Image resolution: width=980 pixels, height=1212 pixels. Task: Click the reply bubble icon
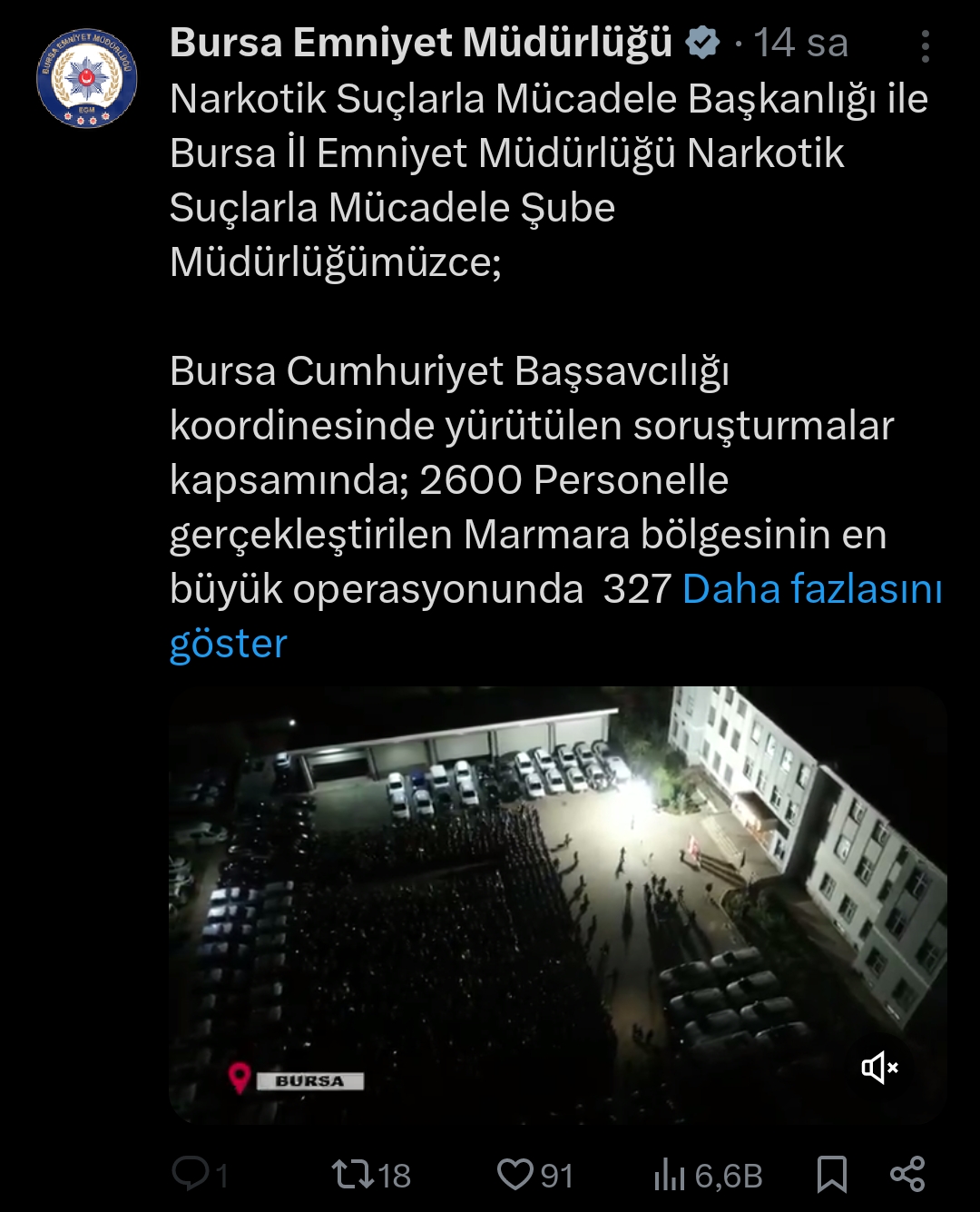pyautogui.click(x=193, y=1174)
